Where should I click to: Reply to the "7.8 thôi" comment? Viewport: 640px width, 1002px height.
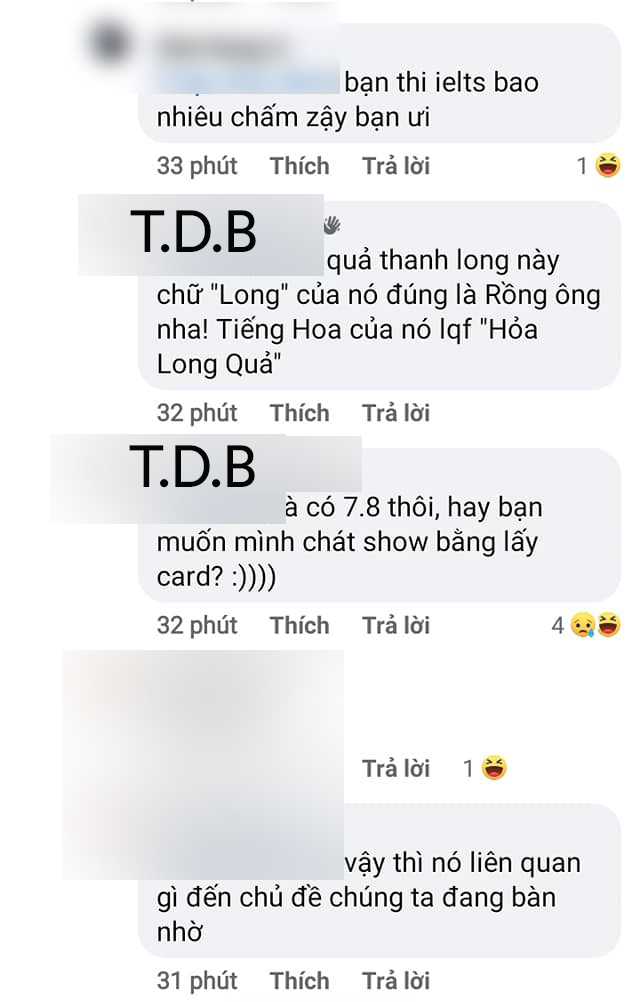click(x=395, y=626)
